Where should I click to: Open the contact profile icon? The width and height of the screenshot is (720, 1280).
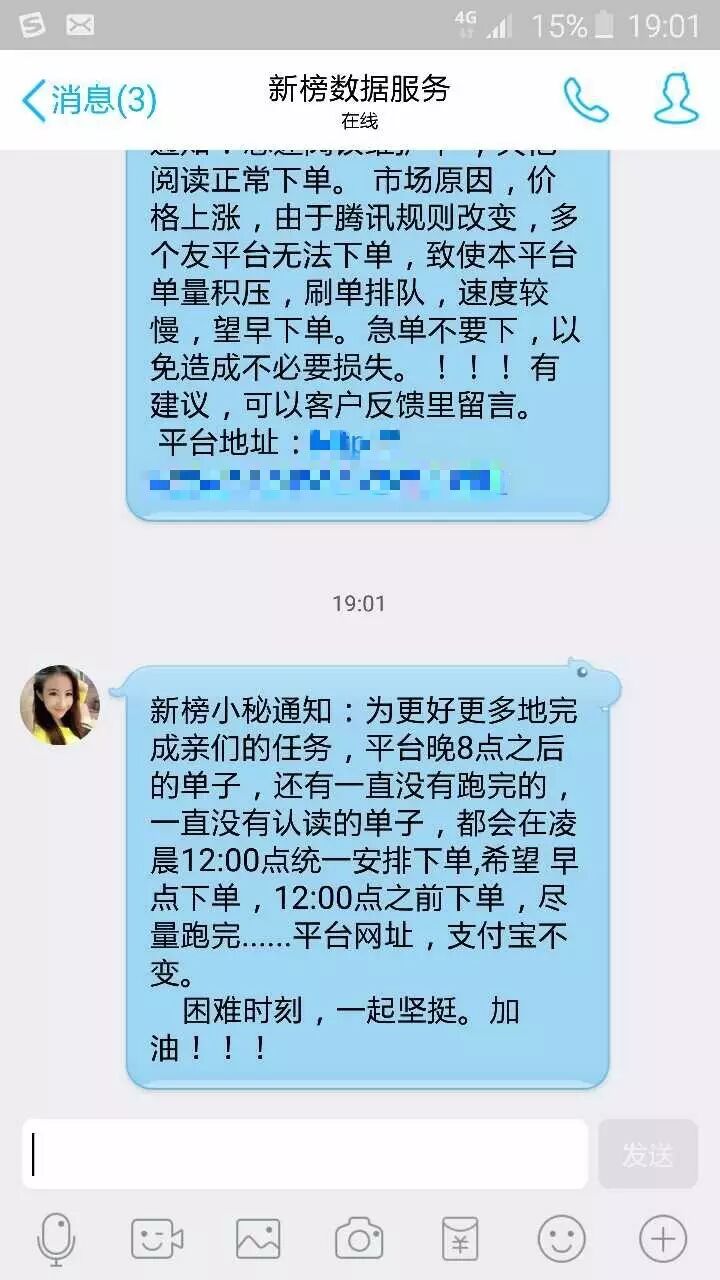coord(676,98)
